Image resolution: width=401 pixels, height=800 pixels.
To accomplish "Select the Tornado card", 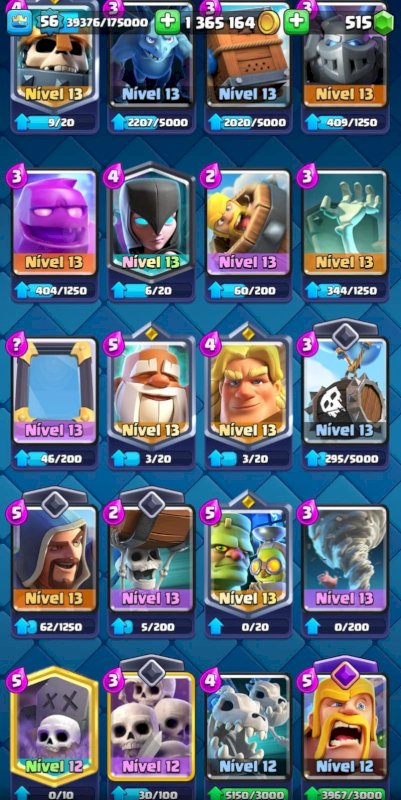I will coord(344,559).
